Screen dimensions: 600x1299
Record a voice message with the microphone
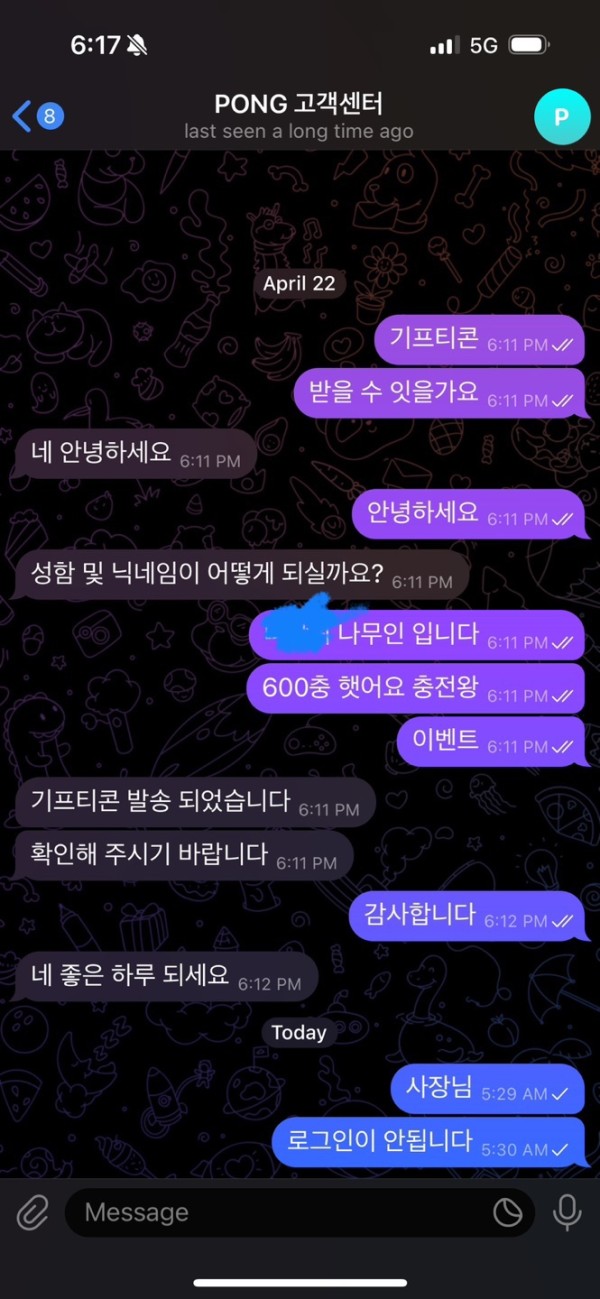click(x=567, y=1213)
